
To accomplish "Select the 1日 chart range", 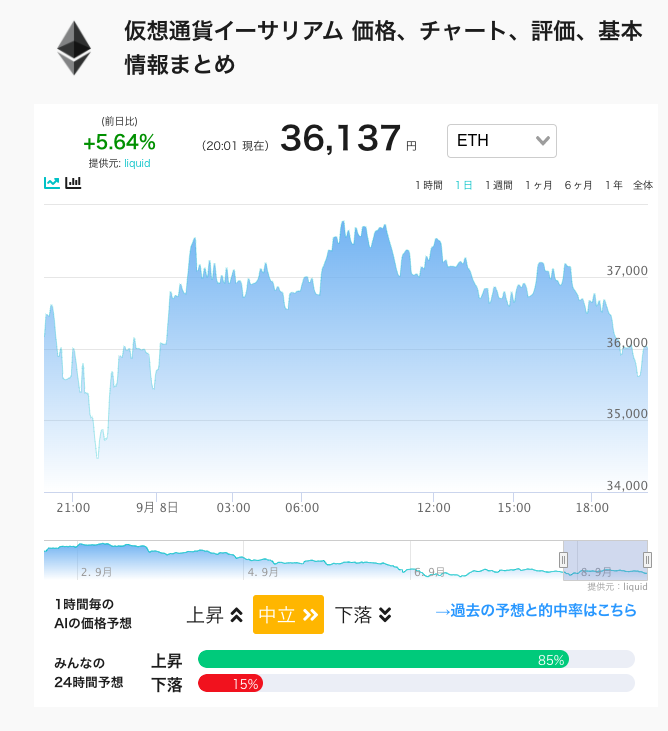I will [464, 186].
